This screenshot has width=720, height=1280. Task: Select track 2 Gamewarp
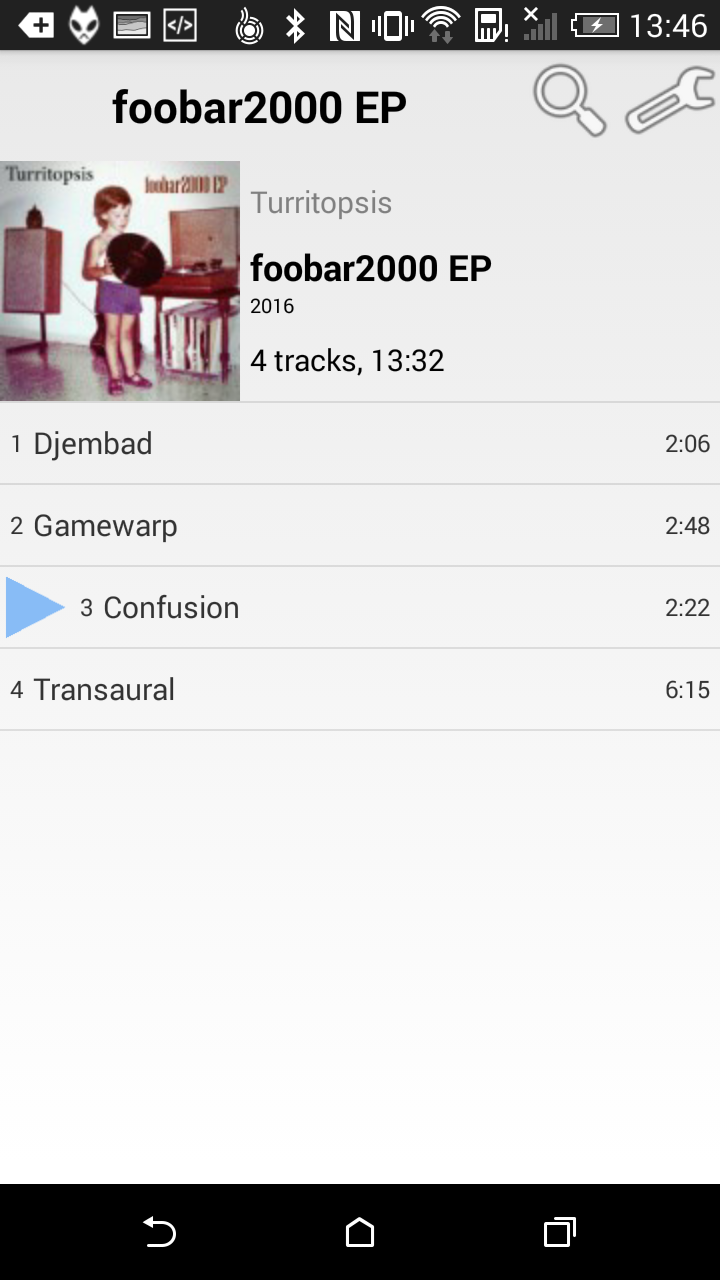tap(360, 526)
